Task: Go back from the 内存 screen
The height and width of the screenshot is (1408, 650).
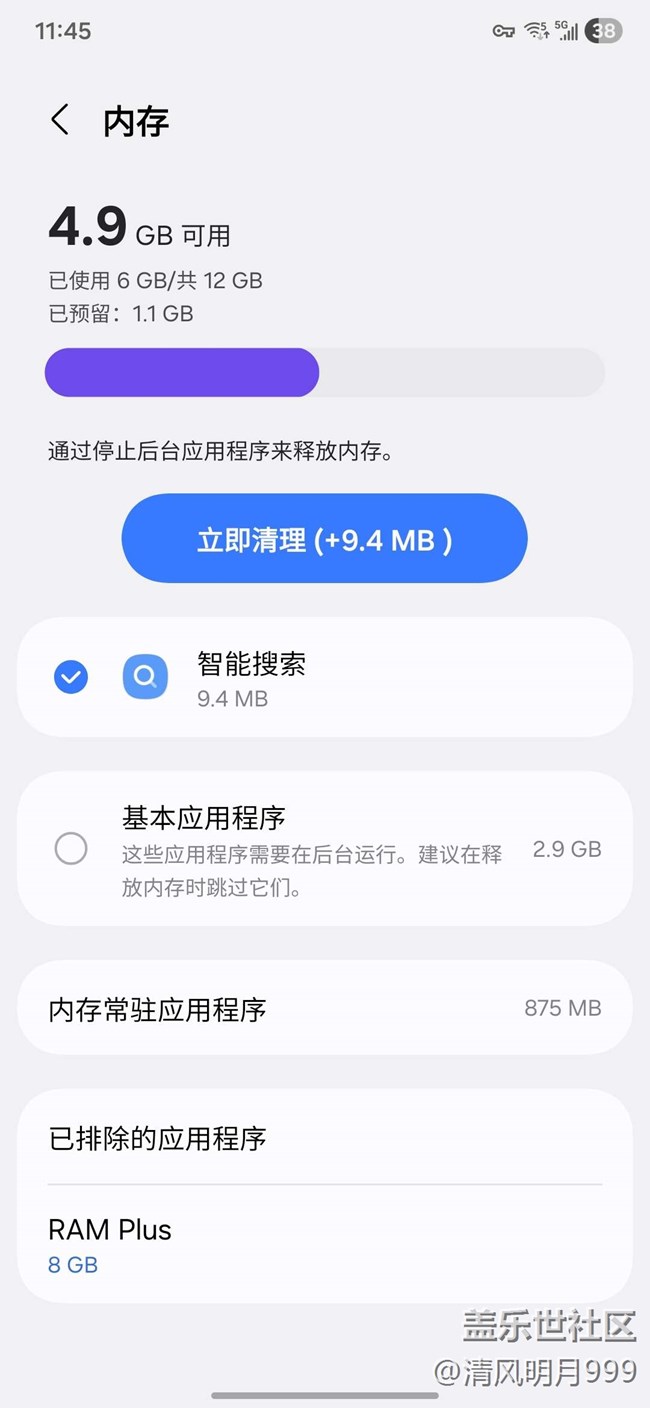Action: click(60, 121)
